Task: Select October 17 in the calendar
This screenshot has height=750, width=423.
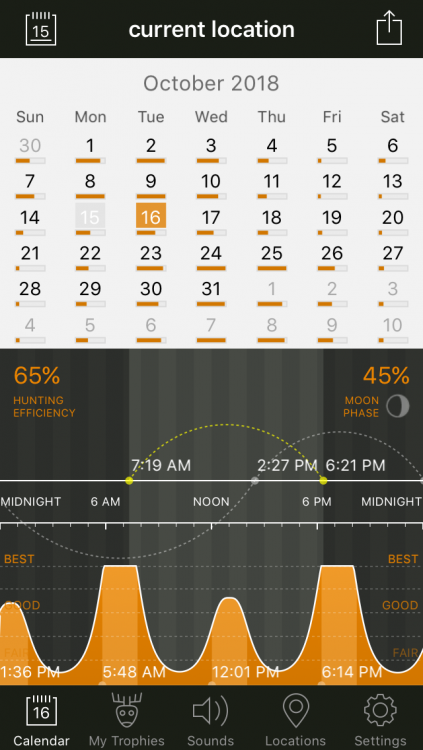Action: 211,219
